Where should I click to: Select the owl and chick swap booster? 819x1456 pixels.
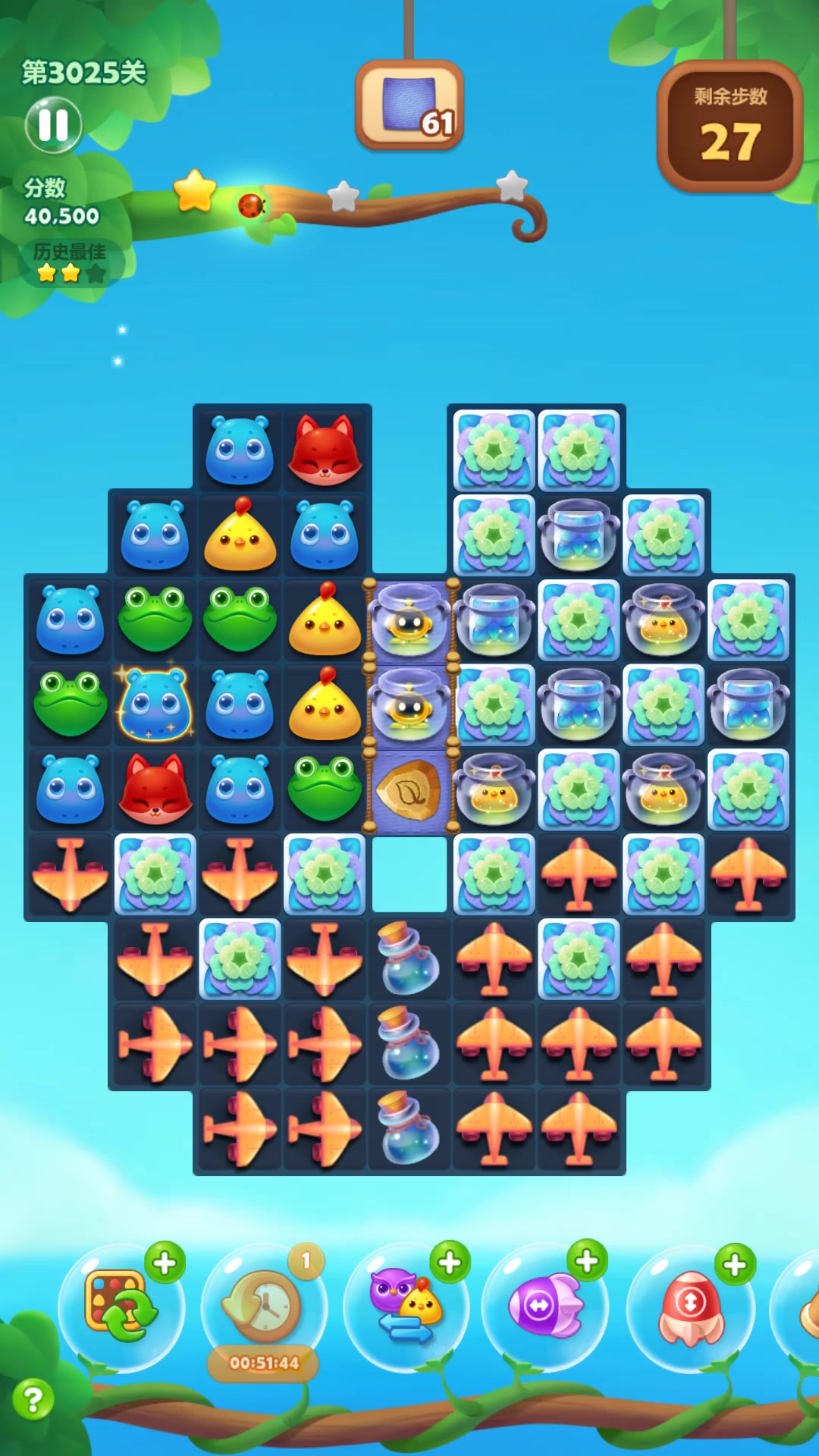[x=406, y=1306]
